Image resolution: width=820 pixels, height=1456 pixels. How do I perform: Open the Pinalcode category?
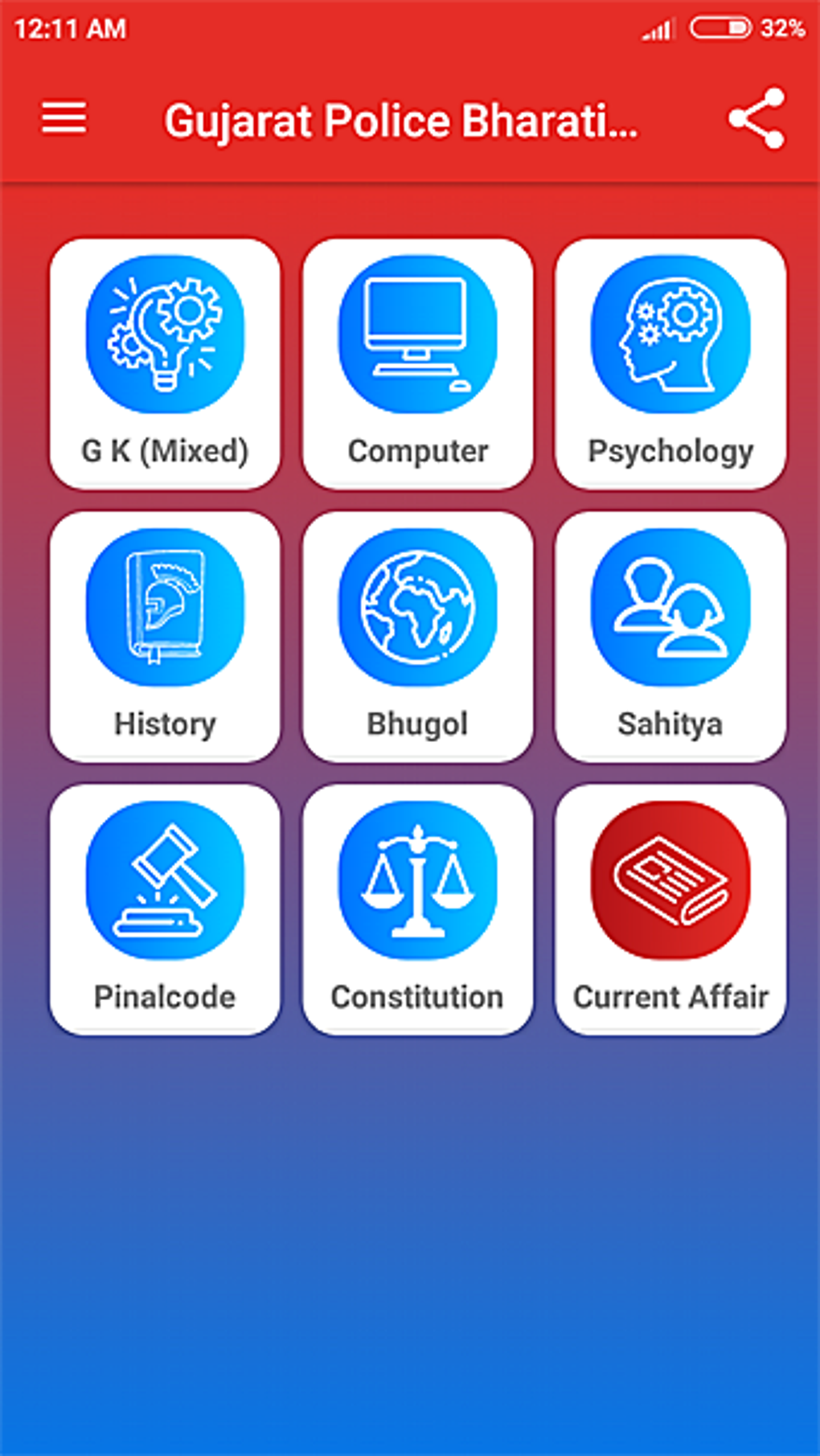coord(165,909)
